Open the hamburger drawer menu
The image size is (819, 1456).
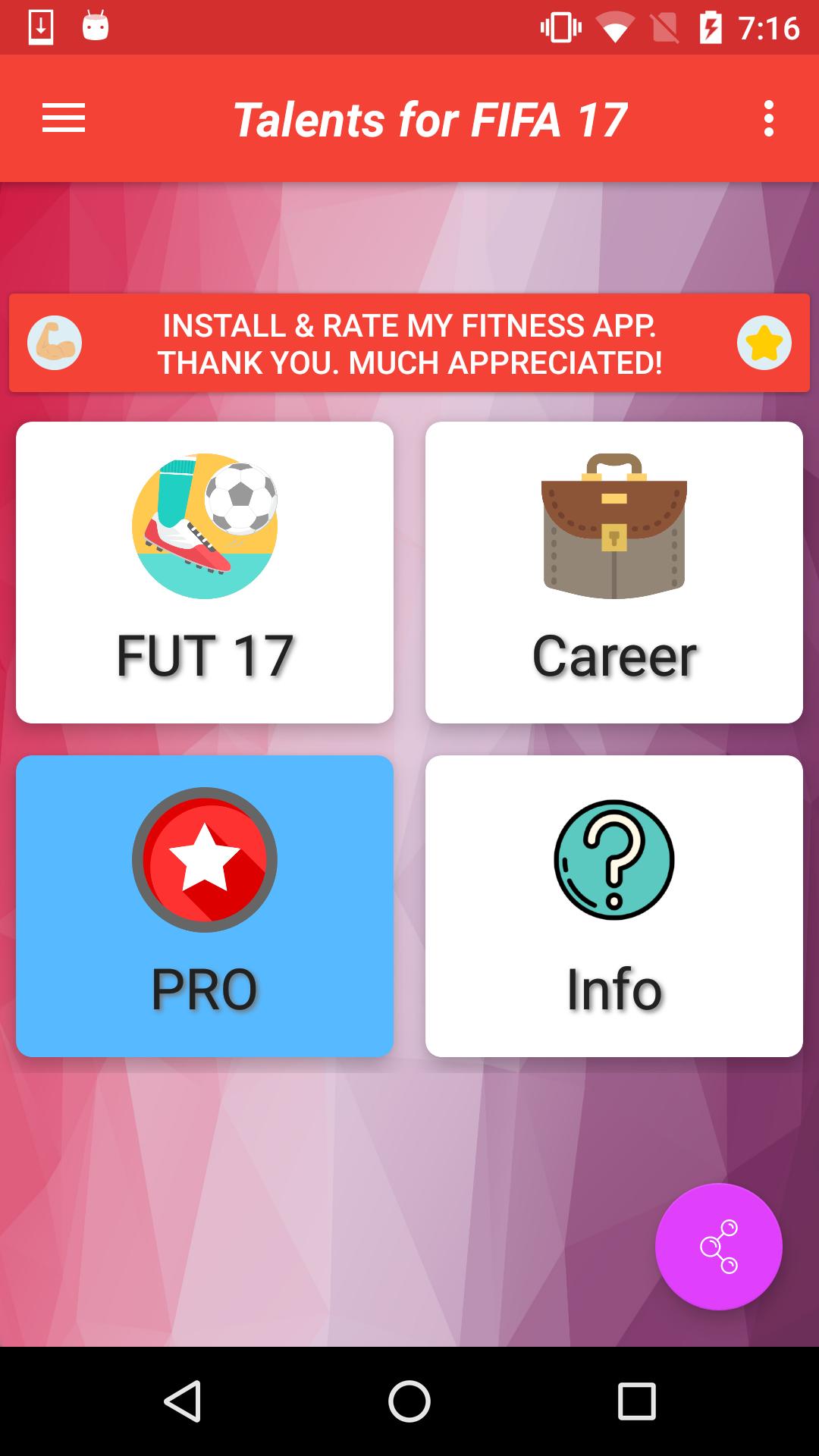64,118
